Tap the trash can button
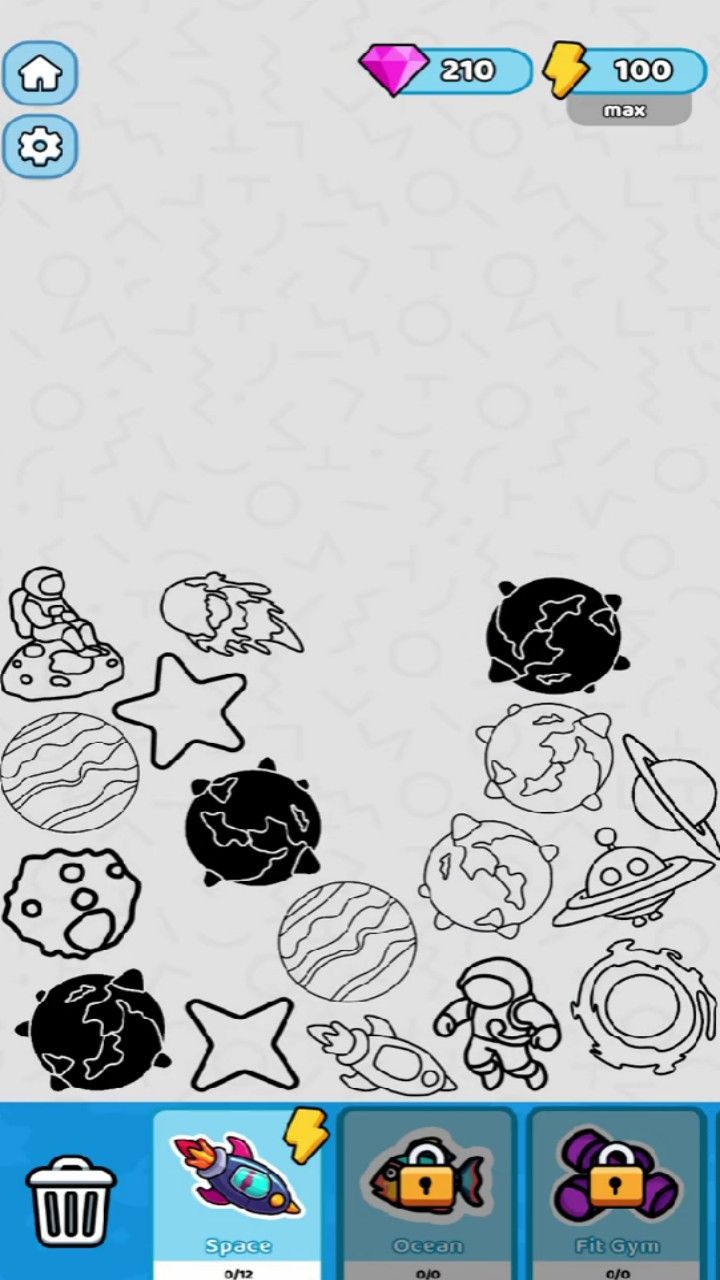 (71, 1200)
